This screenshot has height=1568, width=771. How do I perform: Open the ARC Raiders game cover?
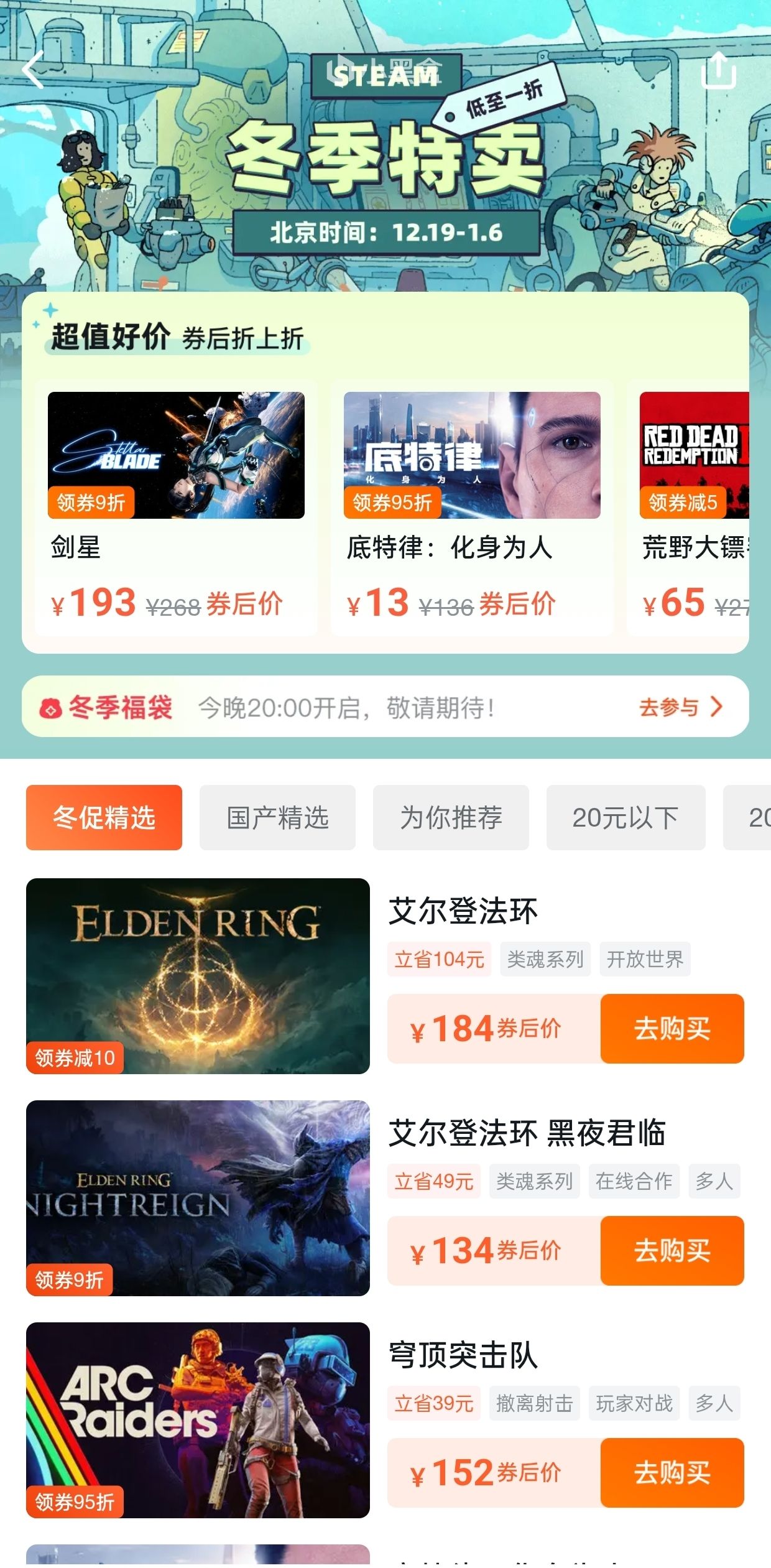pyautogui.click(x=198, y=1419)
